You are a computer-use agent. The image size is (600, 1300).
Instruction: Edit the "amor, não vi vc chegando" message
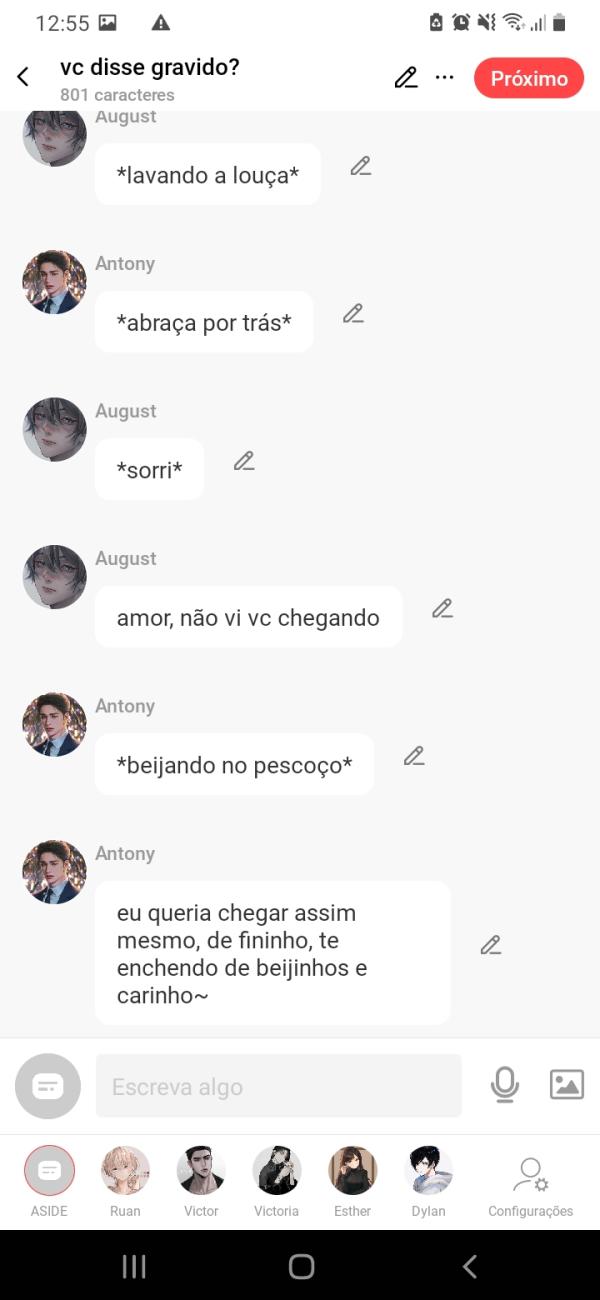click(442, 608)
